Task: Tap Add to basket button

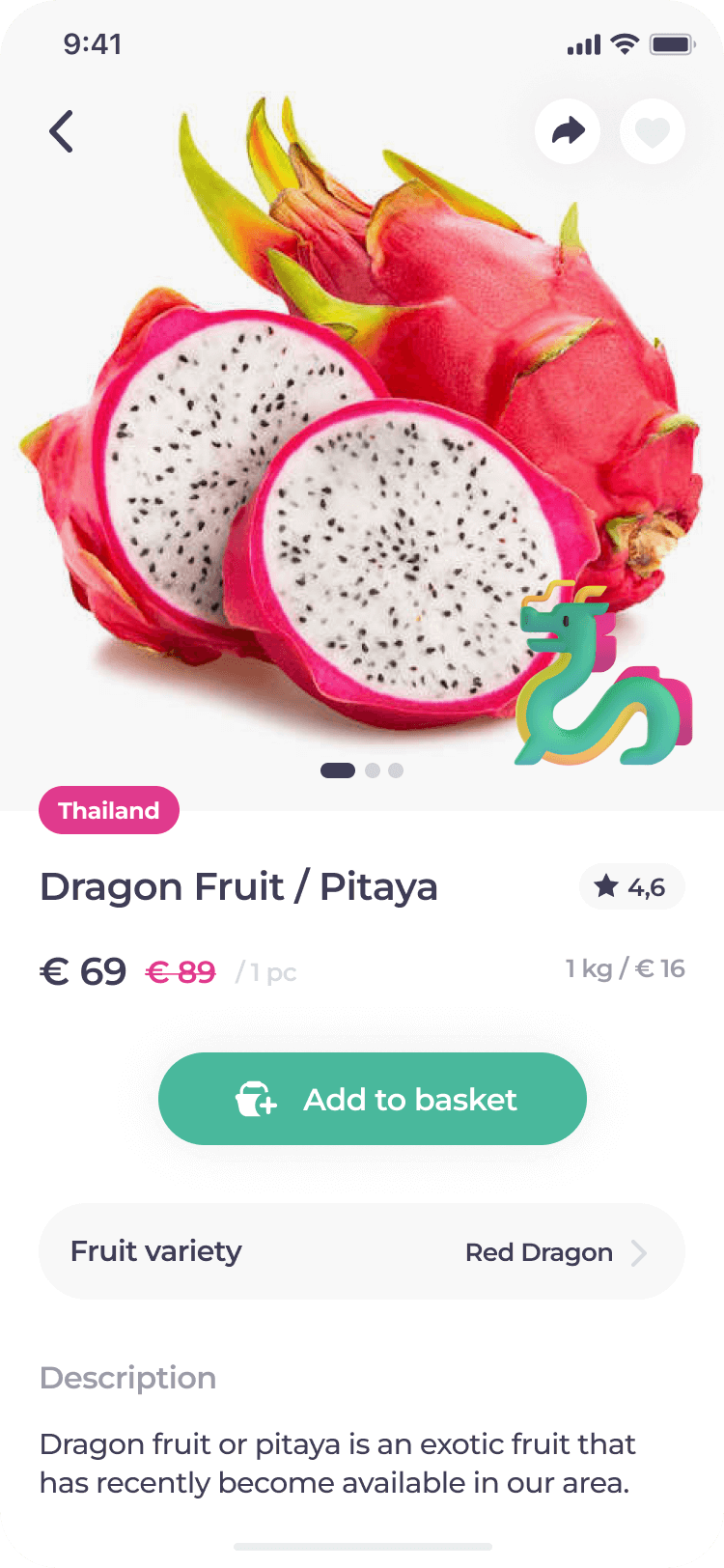Action: (x=373, y=1099)
